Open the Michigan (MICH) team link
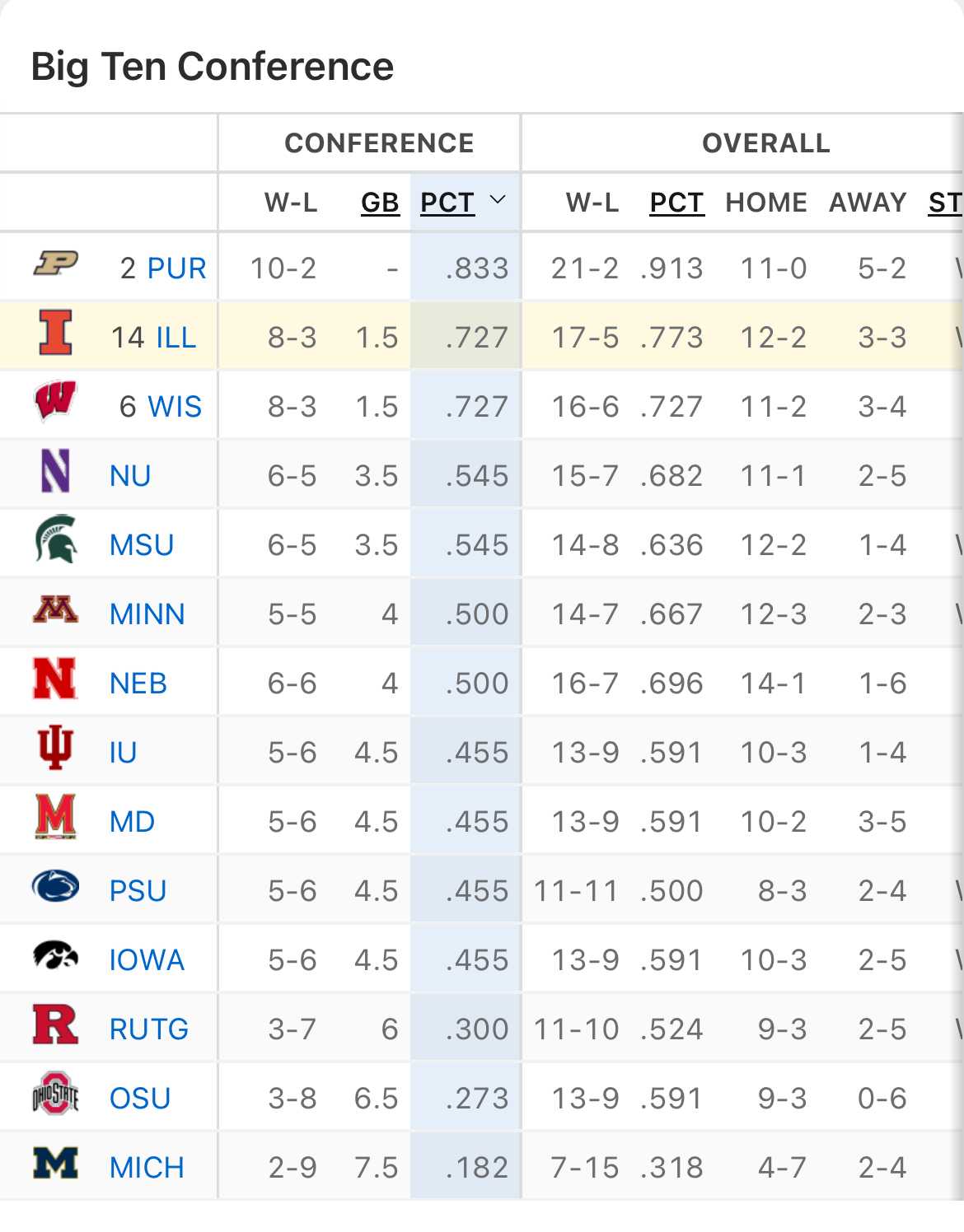The height and width of the screenshot is (1232, 964). point(147,1168)
